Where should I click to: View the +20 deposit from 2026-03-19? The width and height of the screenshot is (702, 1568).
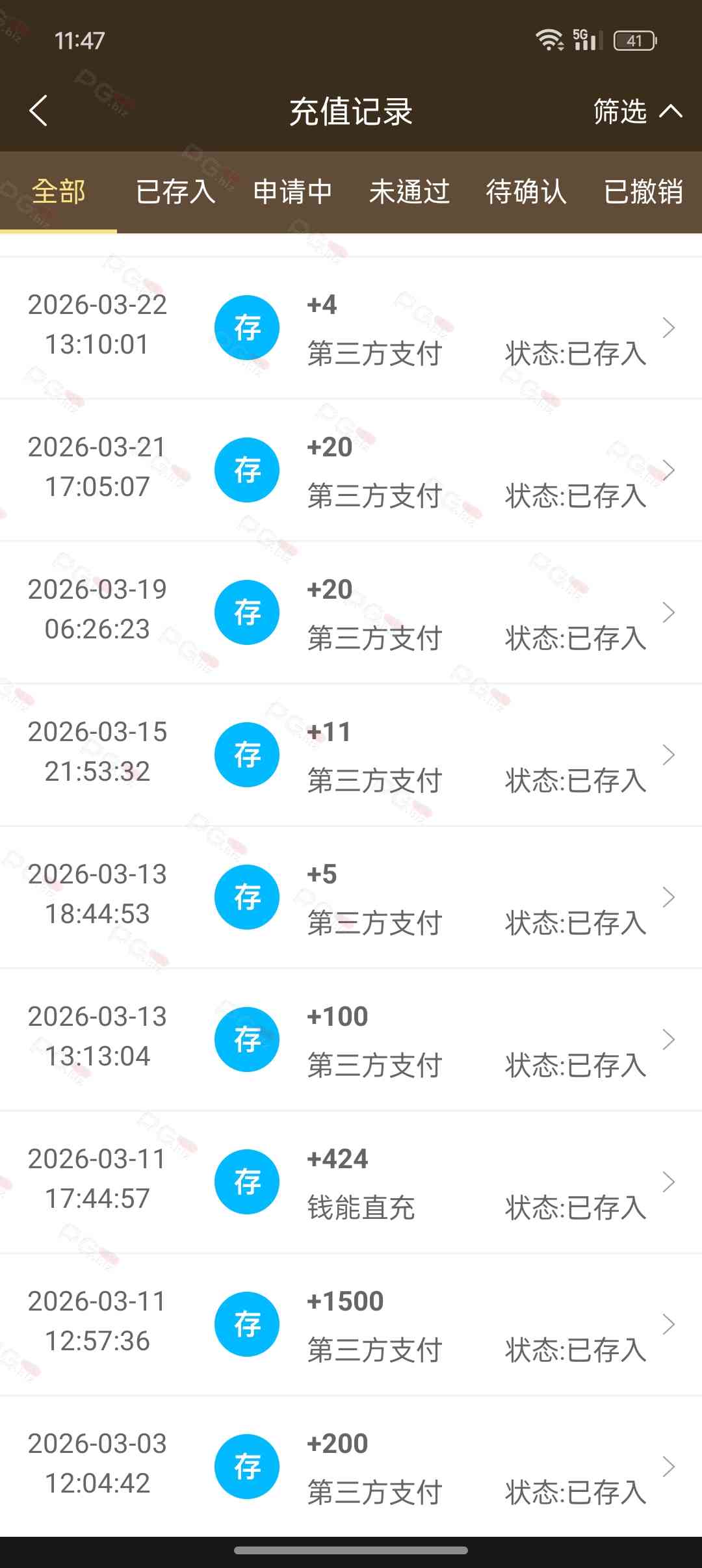pyautogui.click(x=351, y=612)
